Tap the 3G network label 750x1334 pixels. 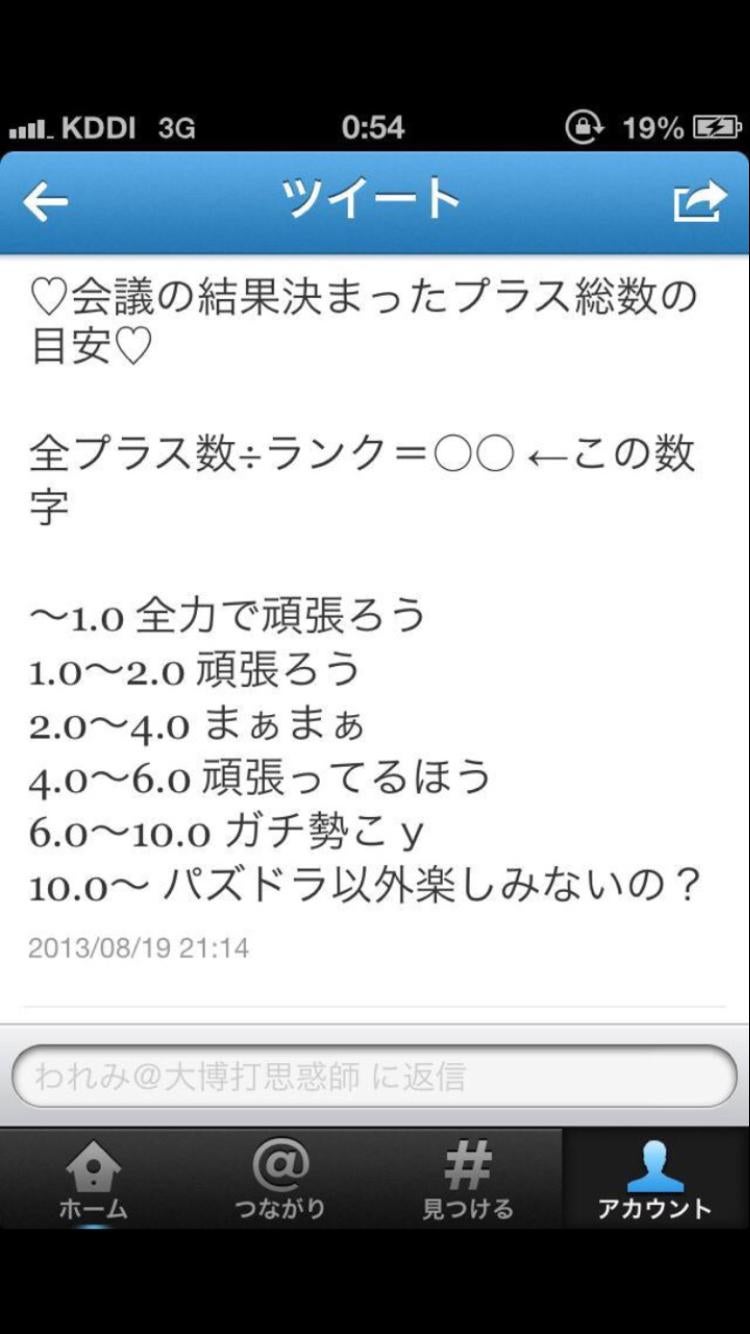[175, 128]
